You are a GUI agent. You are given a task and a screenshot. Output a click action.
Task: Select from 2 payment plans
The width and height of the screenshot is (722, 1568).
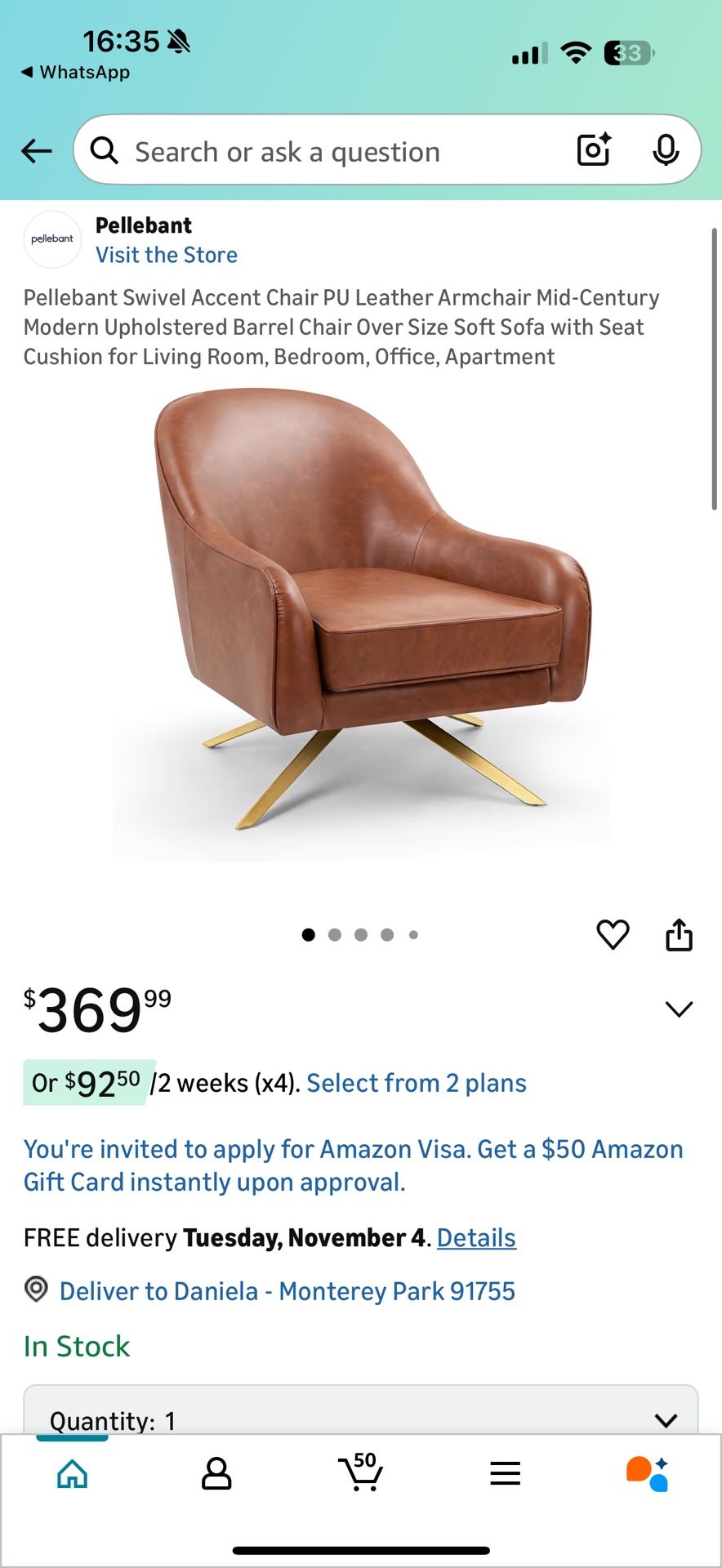(417, 1083)
